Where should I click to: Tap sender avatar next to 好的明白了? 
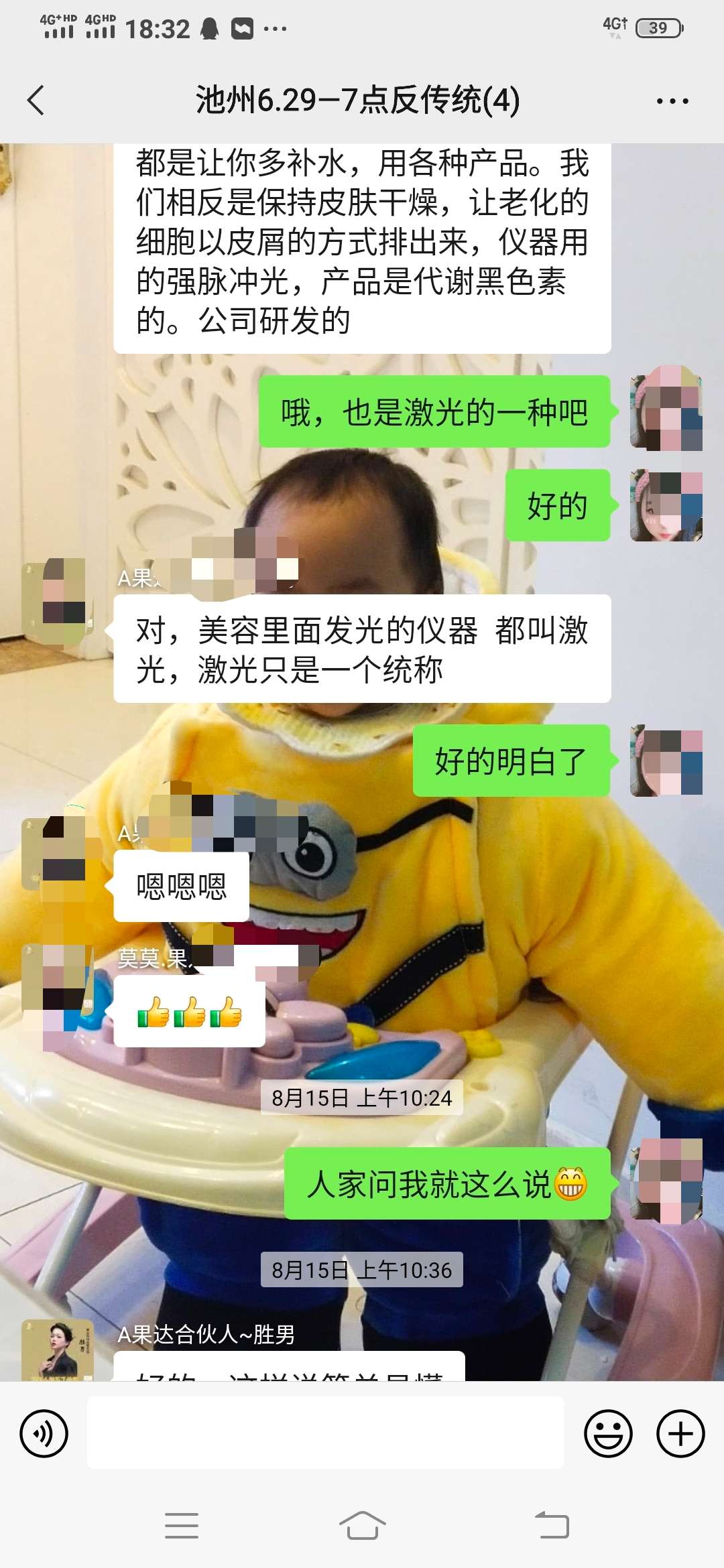click(666, 761)
